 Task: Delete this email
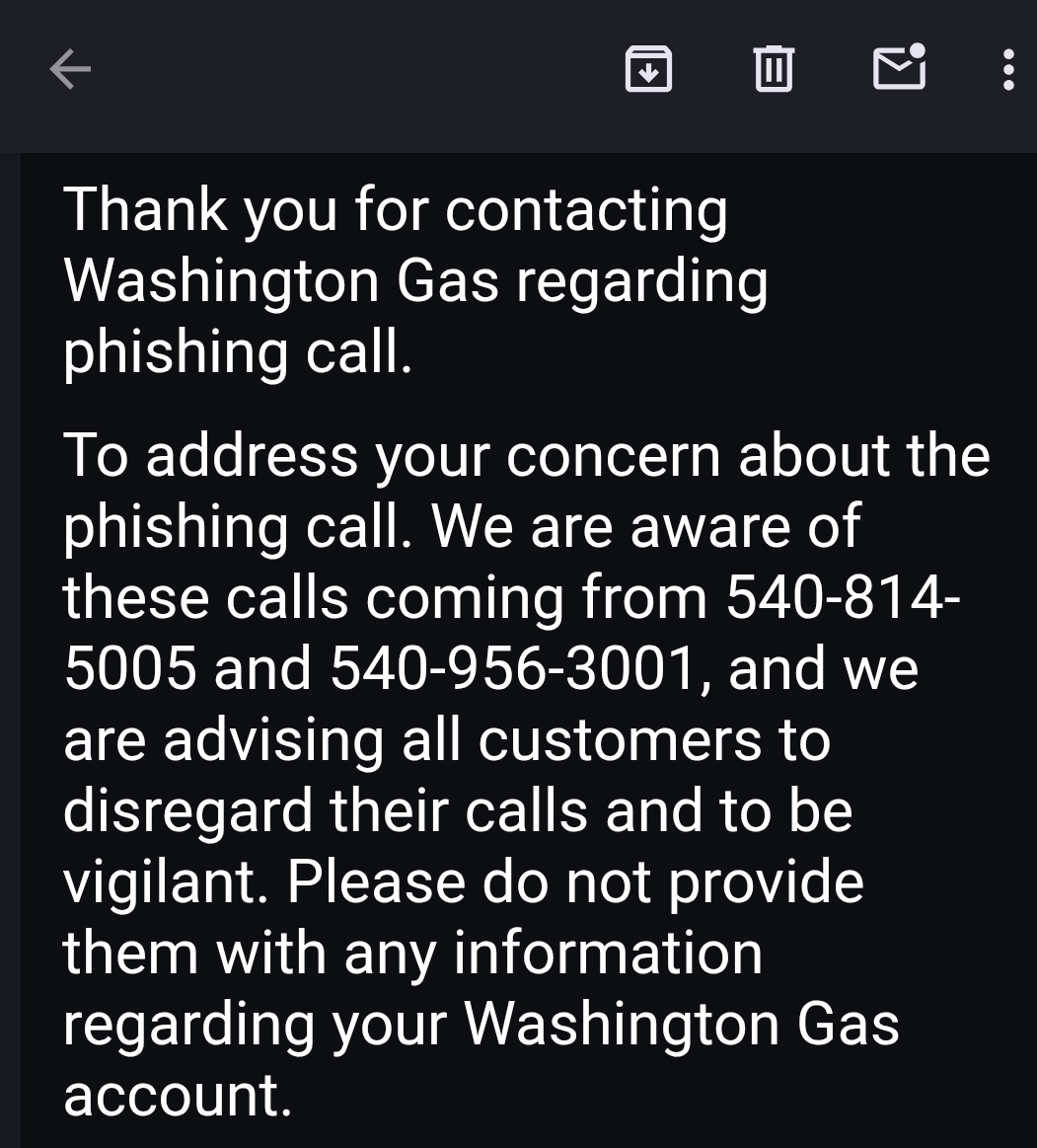pyautogui.click(x=774, y=69)
